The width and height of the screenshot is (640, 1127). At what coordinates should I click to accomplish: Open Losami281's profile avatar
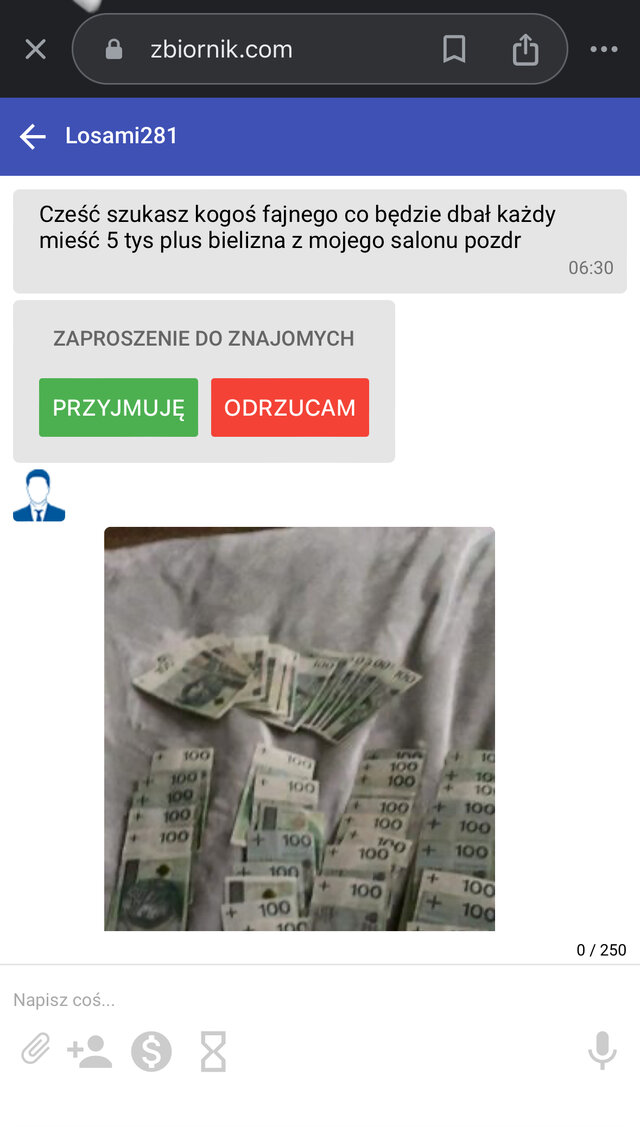click(x=39, y=495)
